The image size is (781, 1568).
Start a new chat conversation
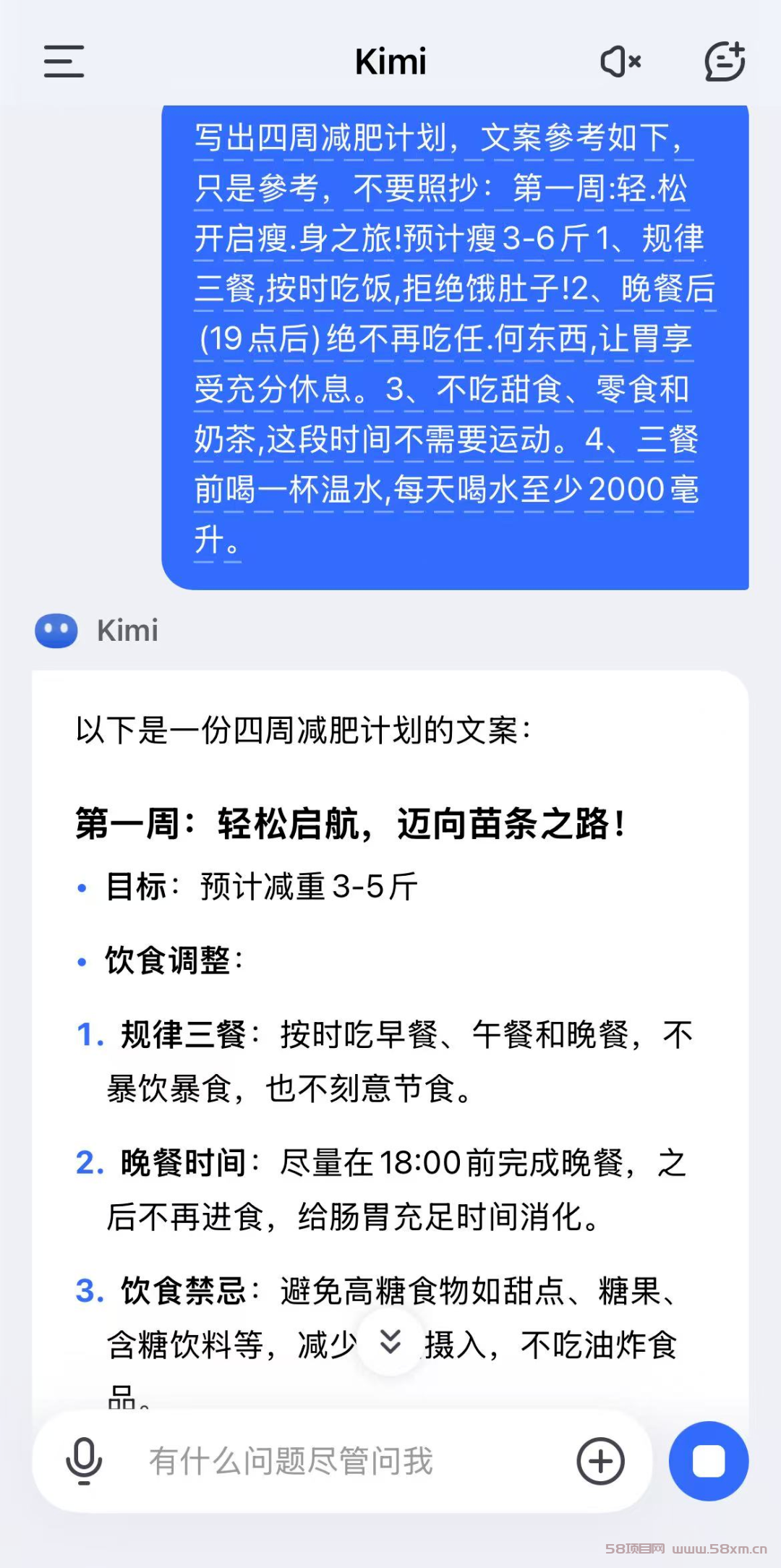point(725,61)
